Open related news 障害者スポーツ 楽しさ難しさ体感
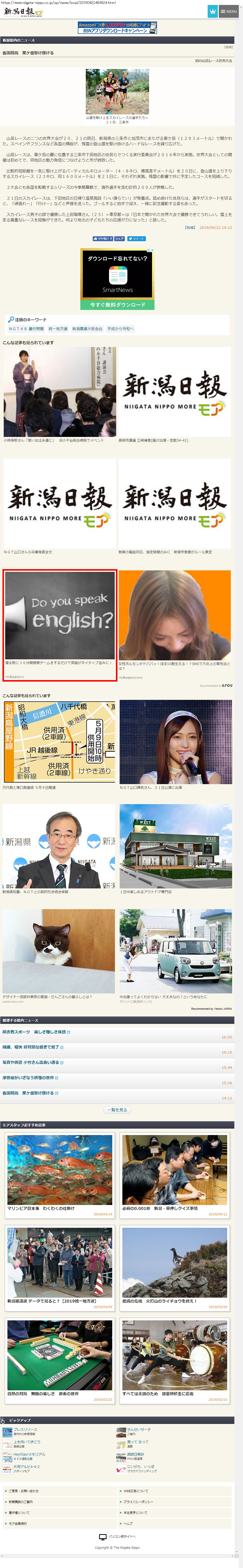The image size is (243, 1568). coord(34,1032)
